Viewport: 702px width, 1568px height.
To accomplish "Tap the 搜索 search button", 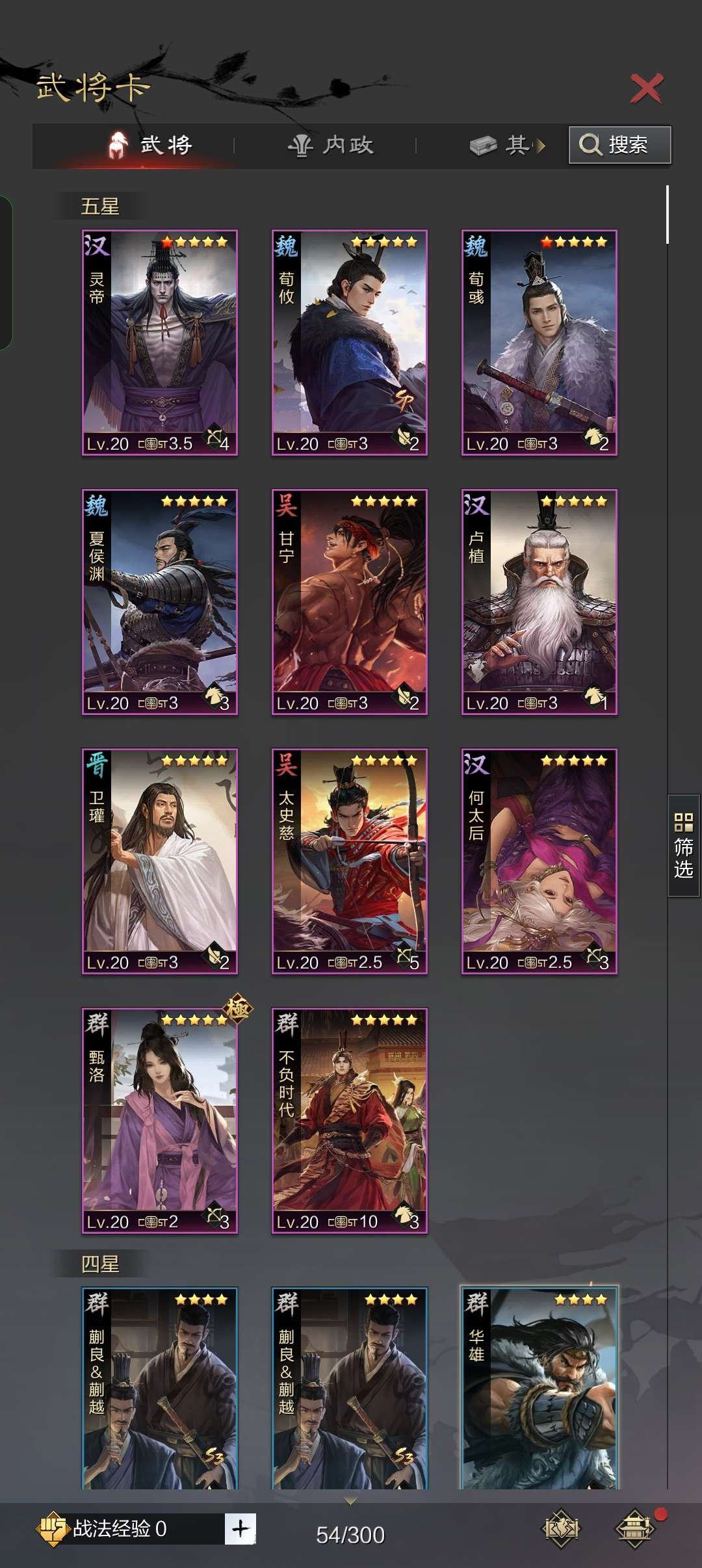I will coord(619,145).
